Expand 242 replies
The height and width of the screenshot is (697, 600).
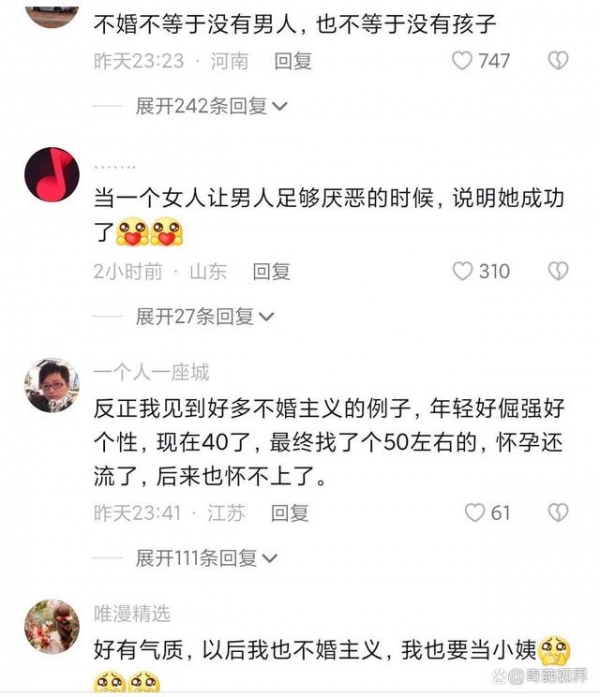[212, 106]
